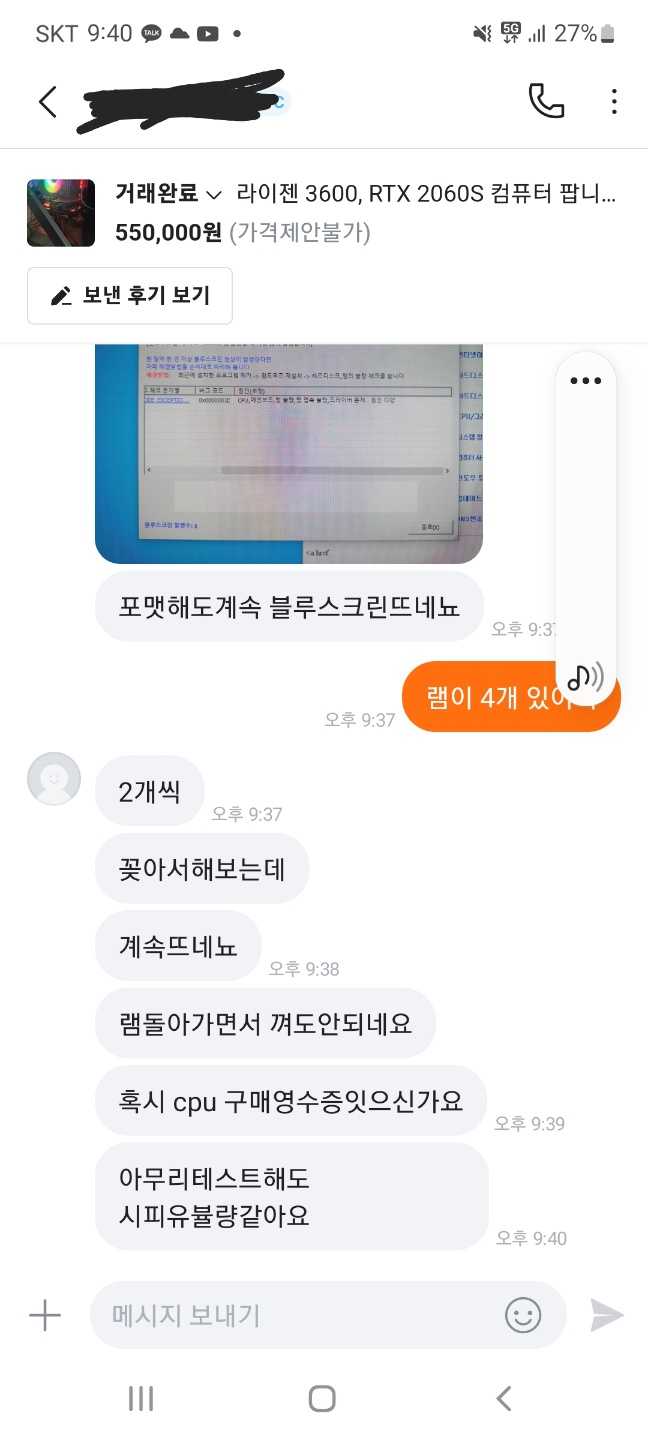This screenshot has width=648, height=1440.
Task: Tap the 보낸 후기 보기 button
Action: [130, 296]
